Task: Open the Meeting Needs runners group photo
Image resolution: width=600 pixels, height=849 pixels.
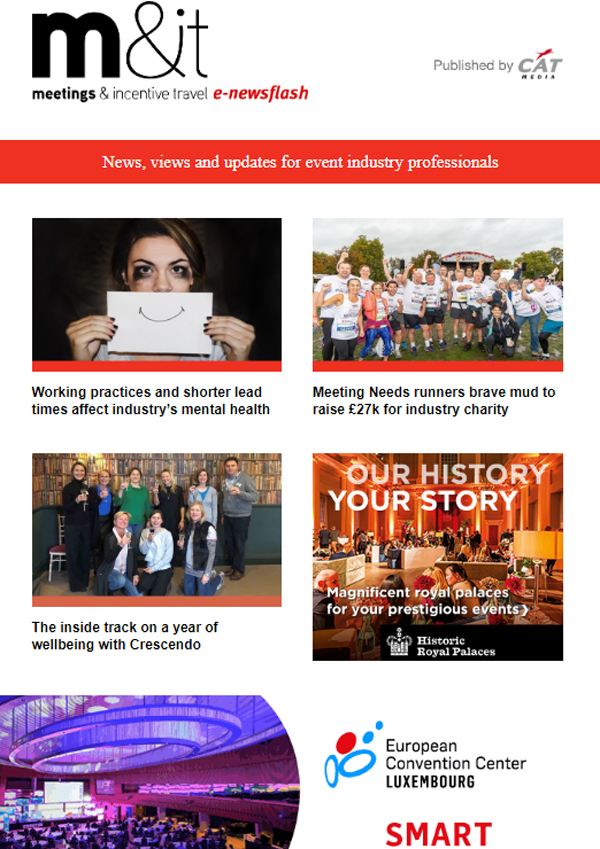Action: coord(437,290)
